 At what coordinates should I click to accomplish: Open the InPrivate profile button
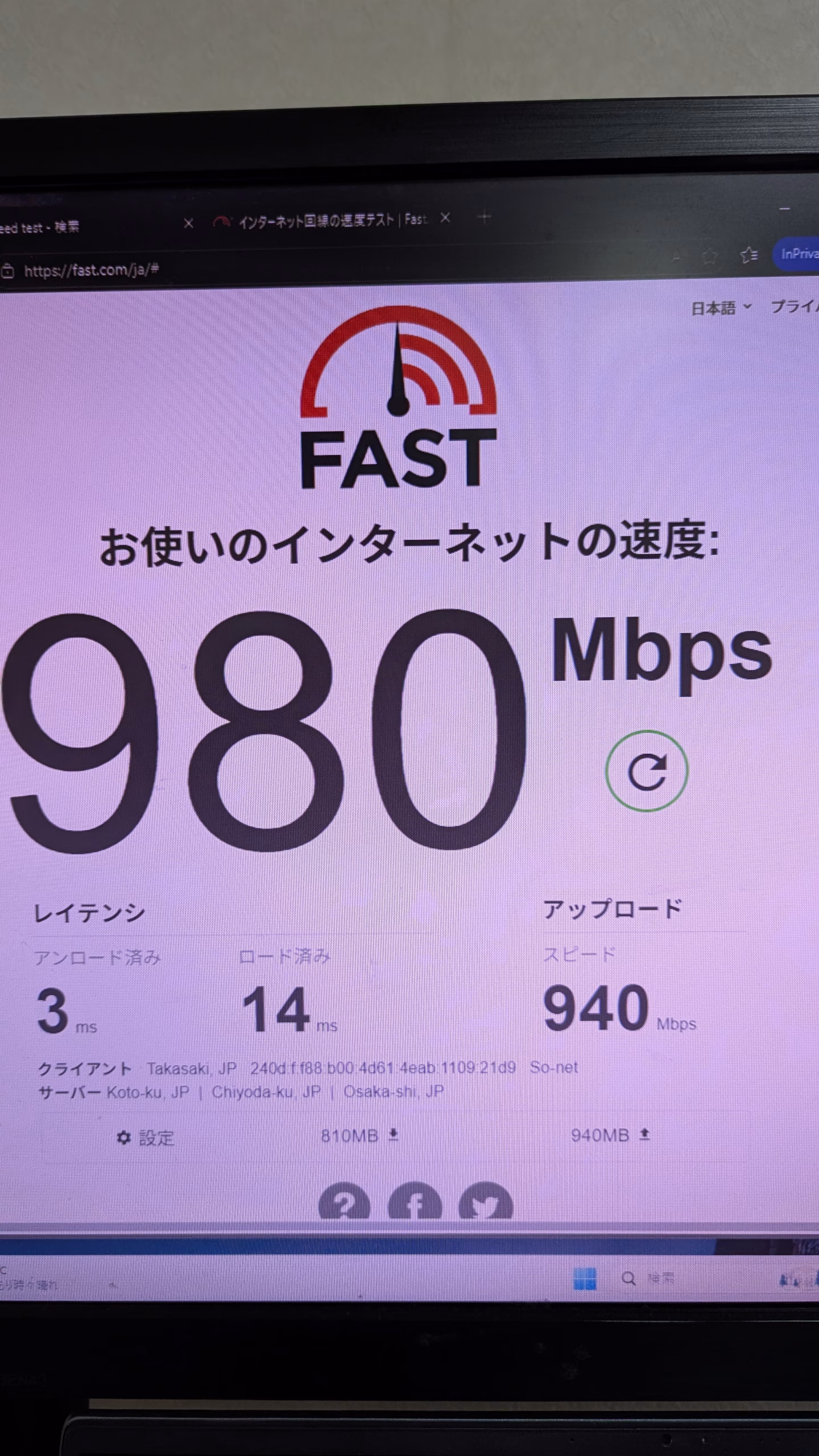[x=797, y=254]
